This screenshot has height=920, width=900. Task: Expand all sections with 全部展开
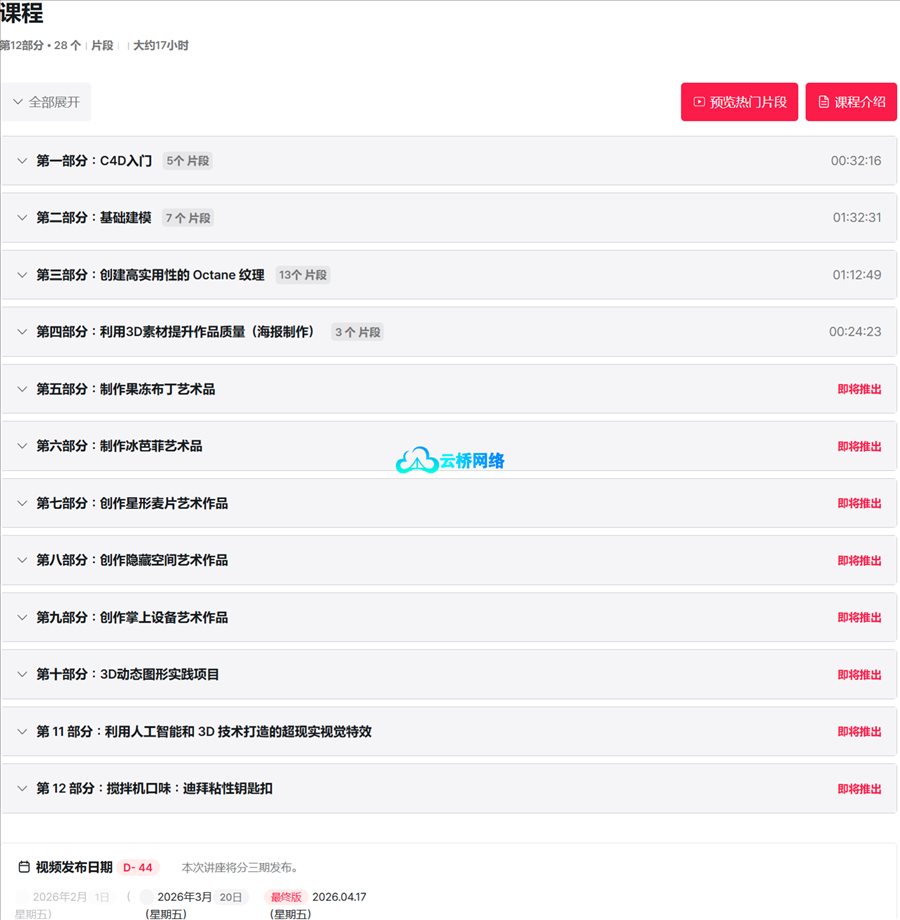point(46,102)
